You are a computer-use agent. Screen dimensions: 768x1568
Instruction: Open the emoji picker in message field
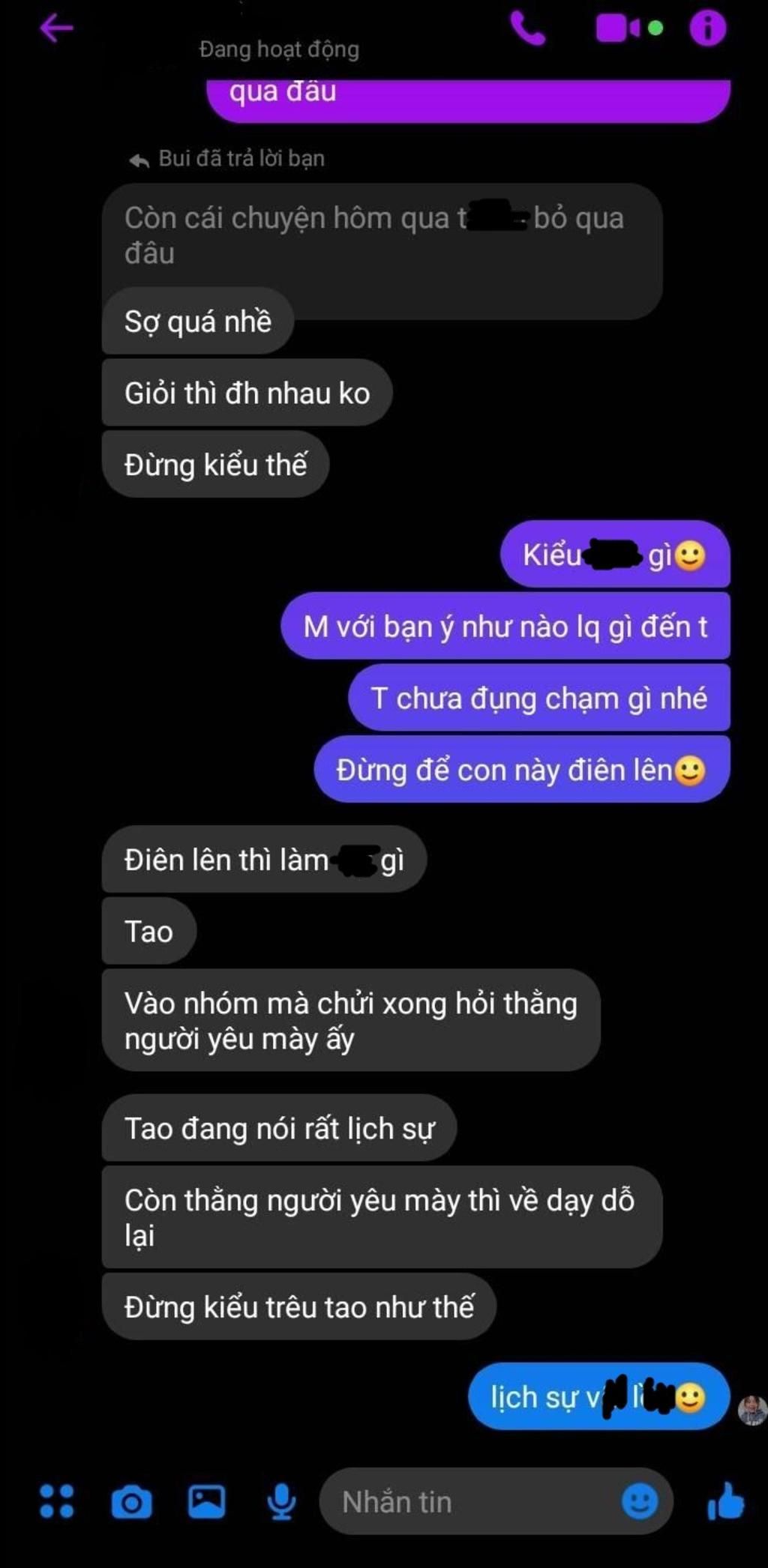coord(640,1501)
